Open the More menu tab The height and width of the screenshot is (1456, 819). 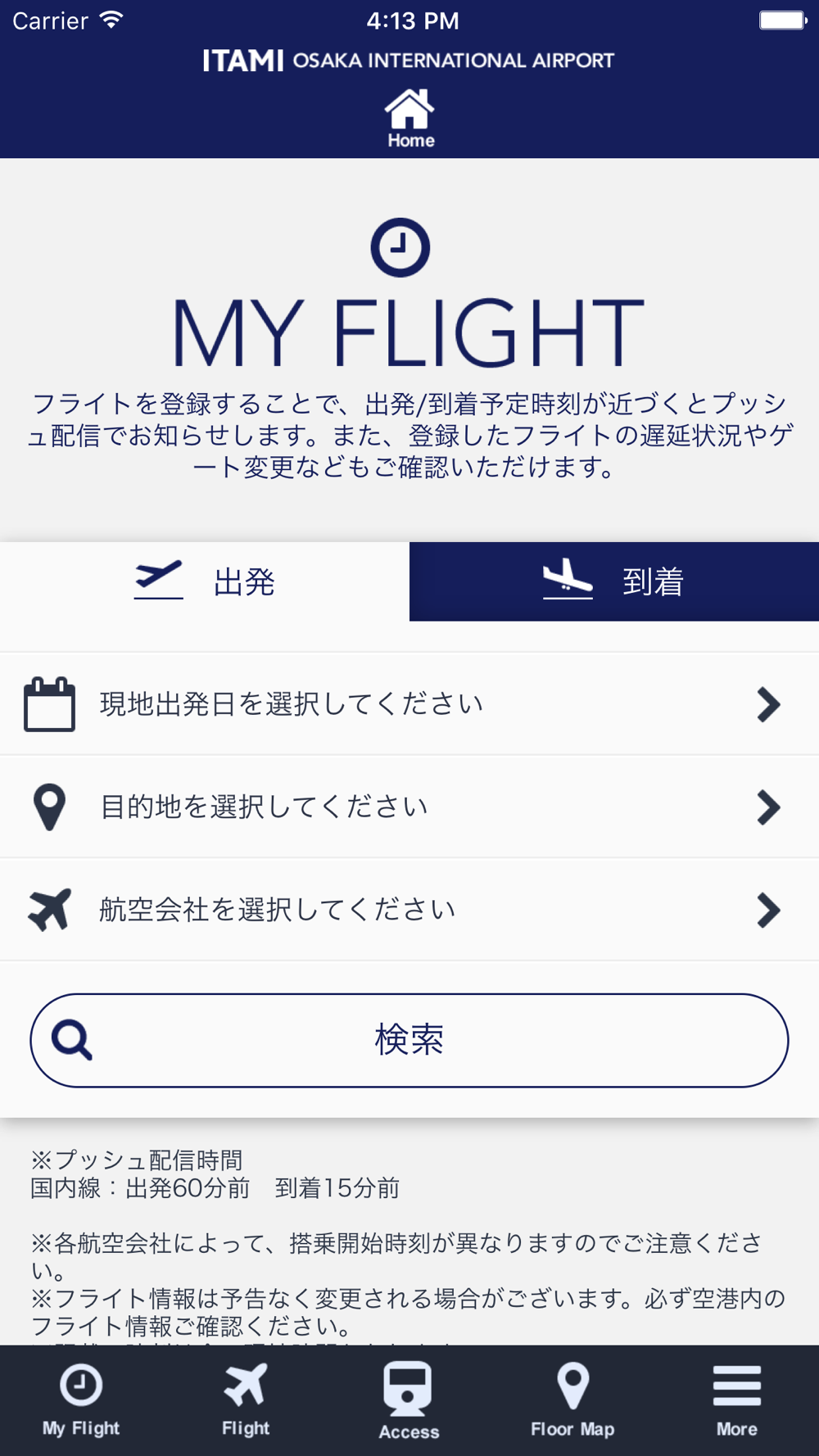click(x=736, y=1400)
